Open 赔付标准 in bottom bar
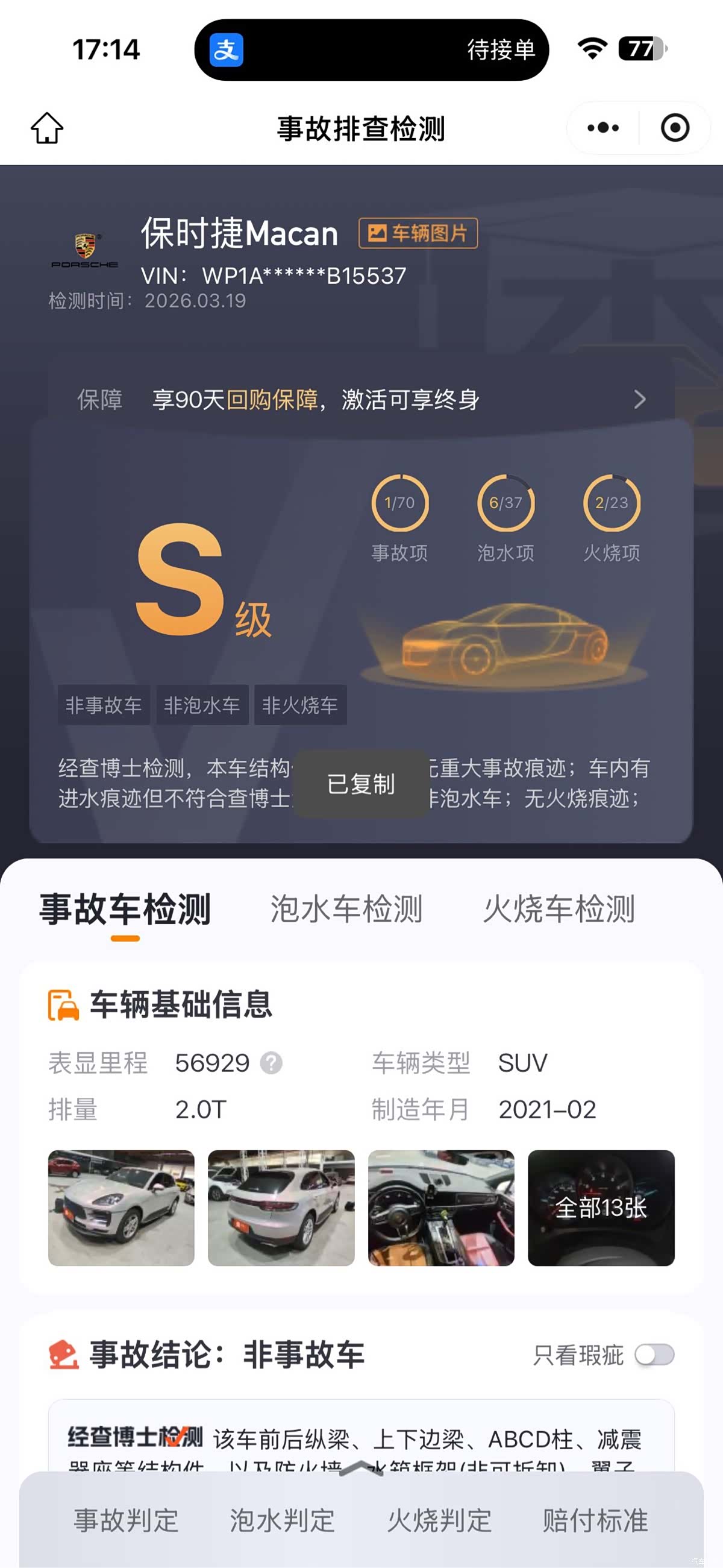 click(x=595, y=1520)
